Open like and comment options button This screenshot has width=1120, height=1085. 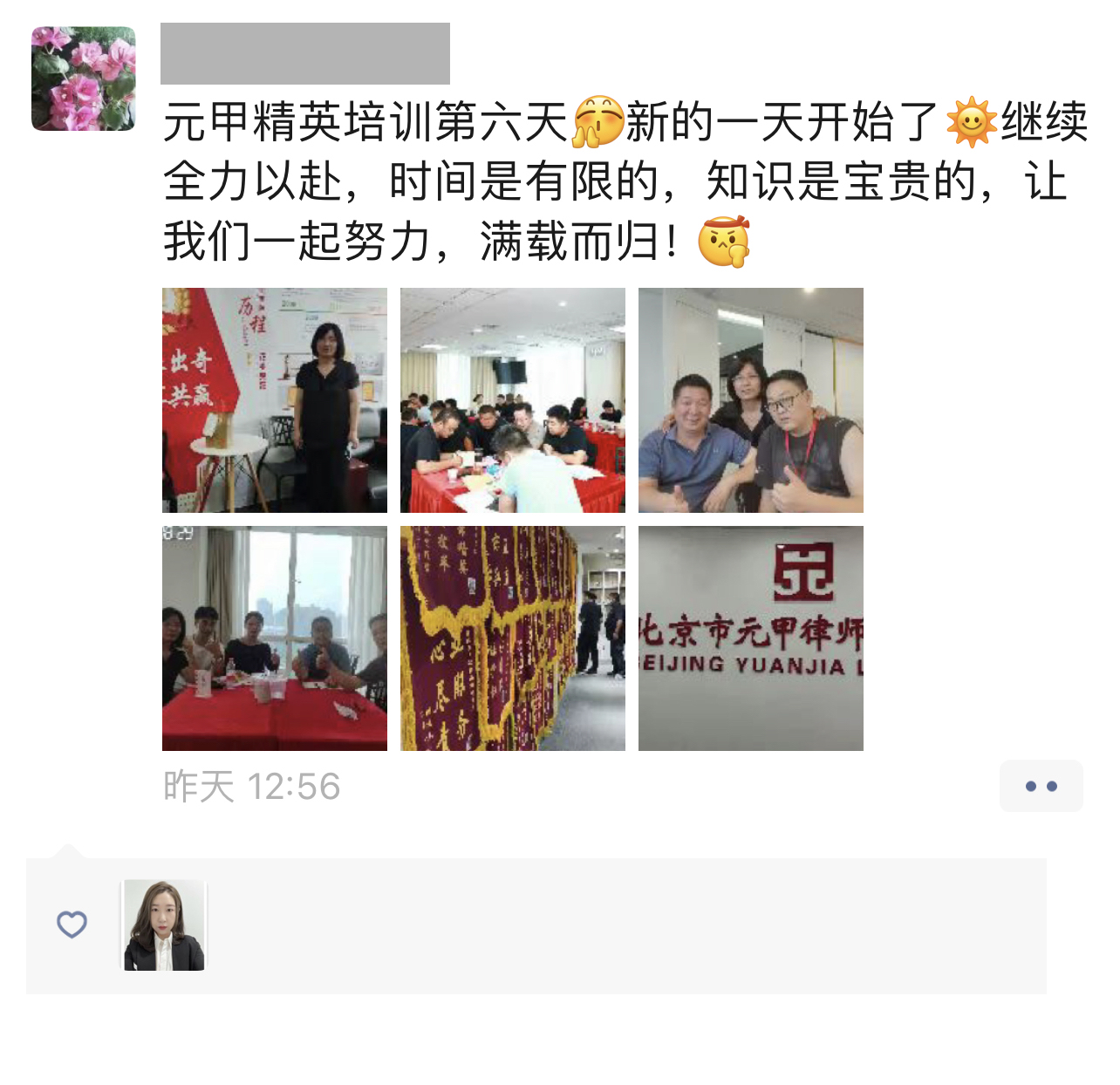(x=1041, y=786)
